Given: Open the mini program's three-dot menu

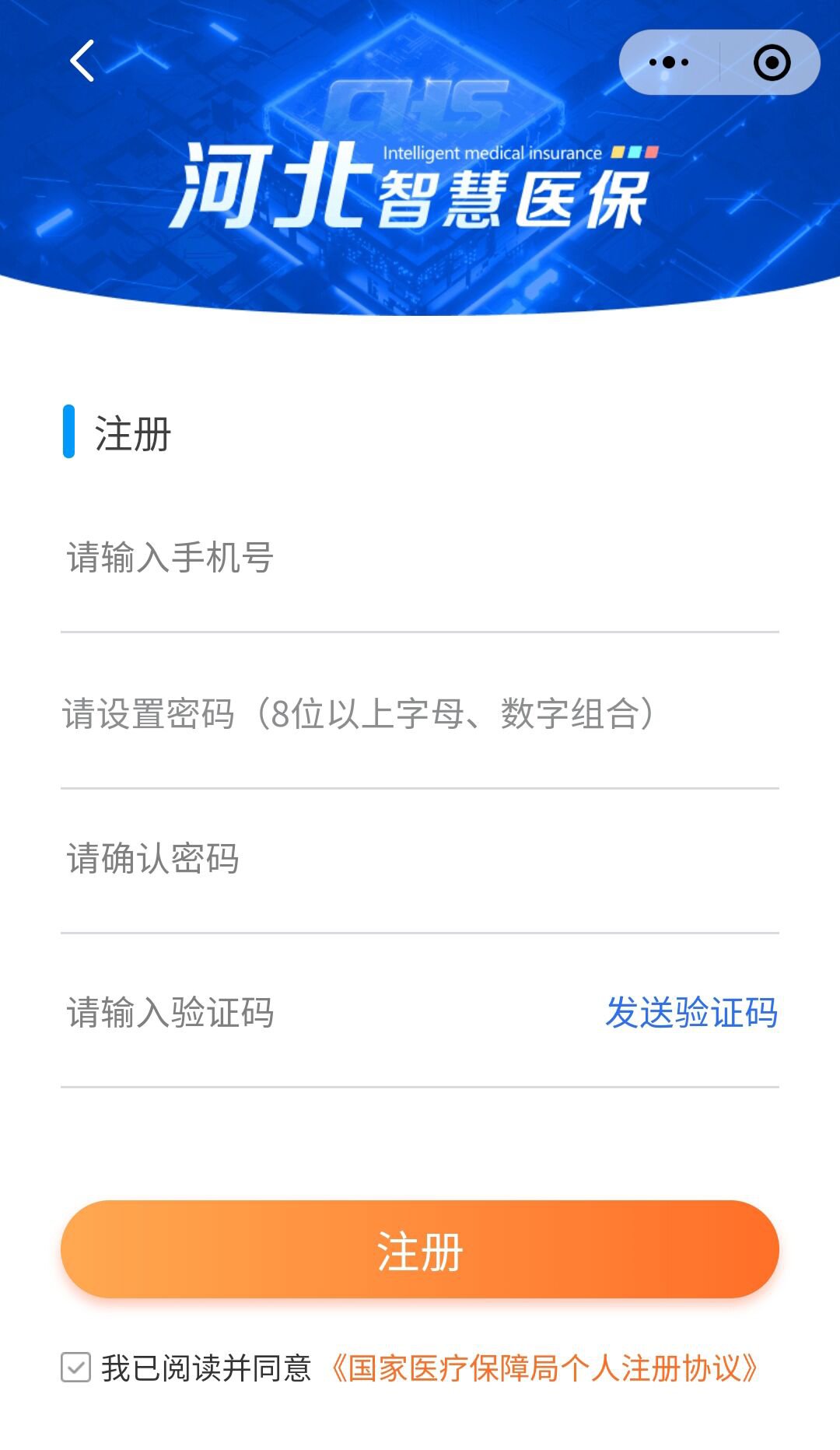Looking at the screenshot, I should [x=669, y=62].
